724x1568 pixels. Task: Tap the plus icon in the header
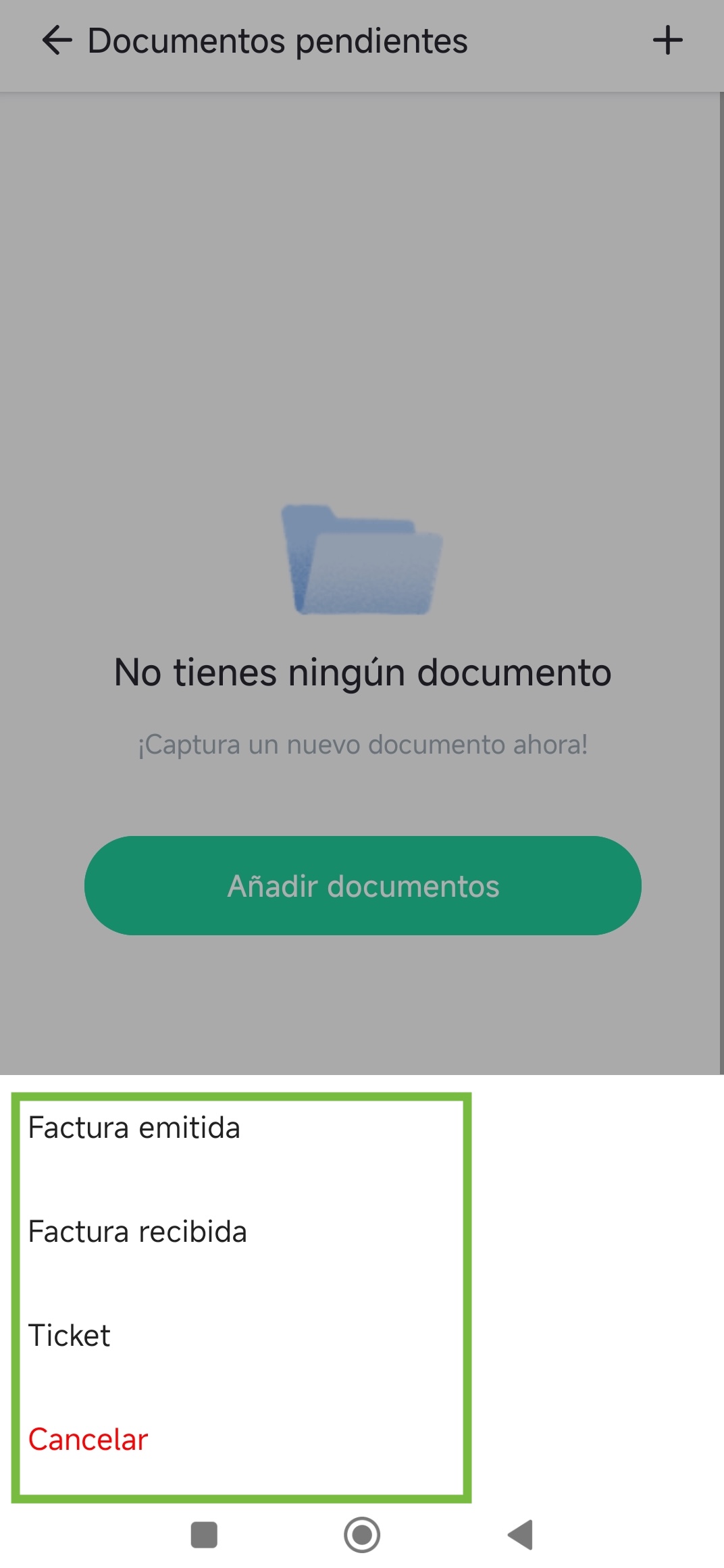click(x=667, y=41)
